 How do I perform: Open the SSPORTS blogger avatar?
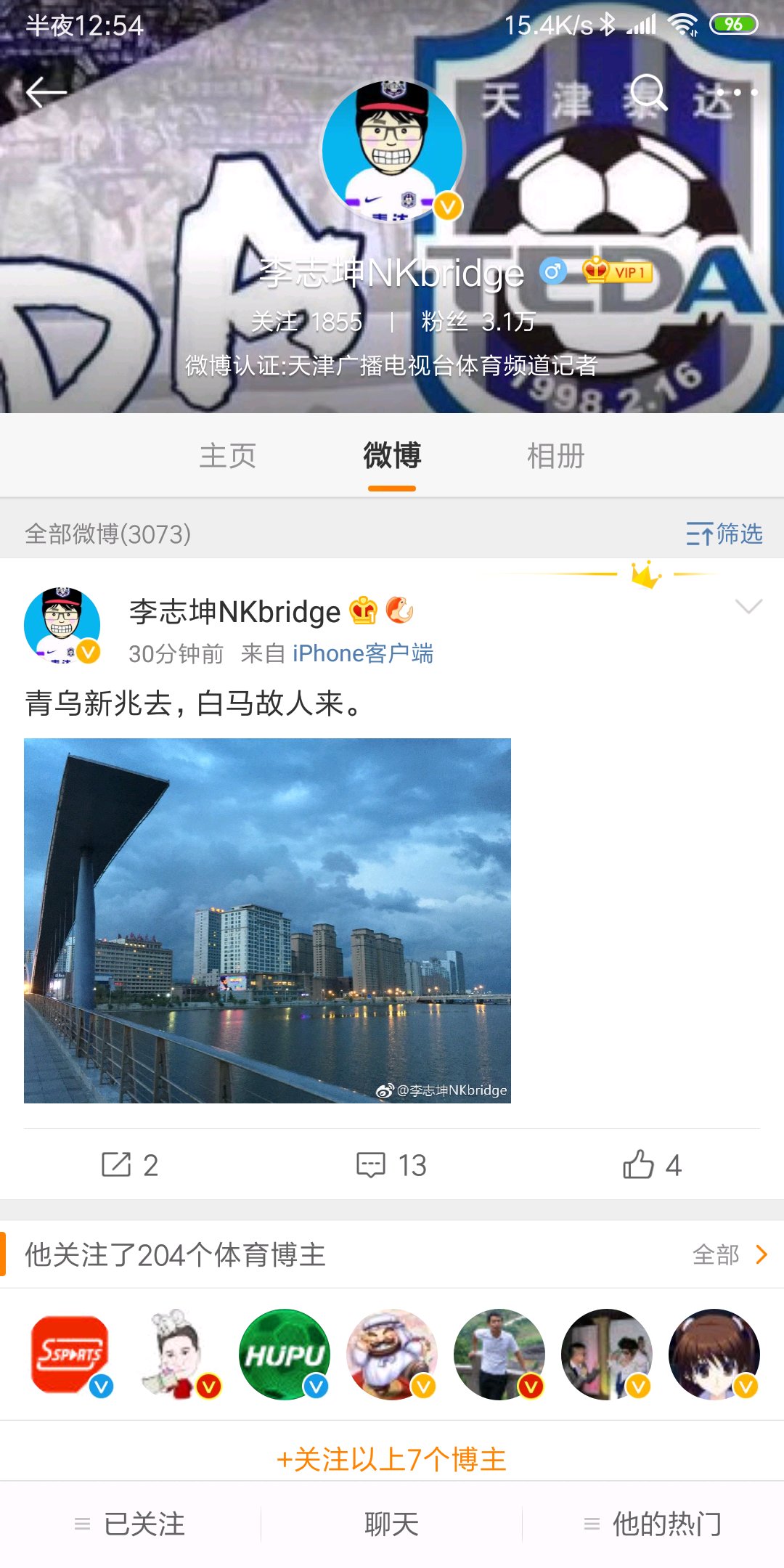(x=70, y=1354)
